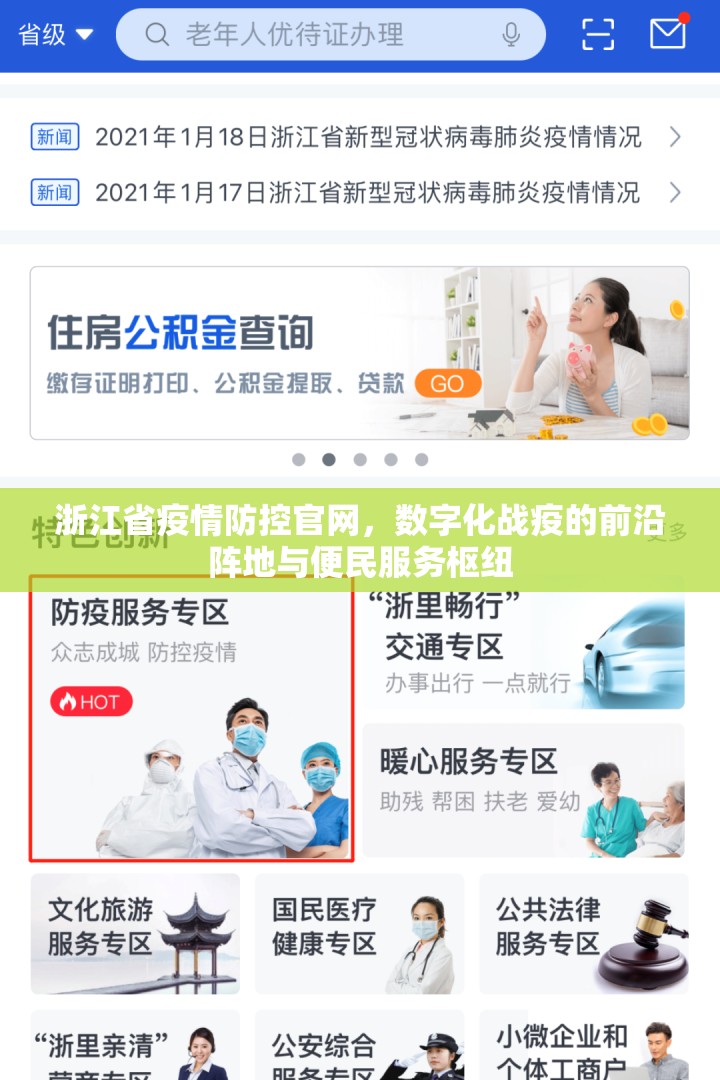This screenshot has height=1080, width=720.
Task: Open the 文化旅游服务专区 card
Action: [135, 933]
